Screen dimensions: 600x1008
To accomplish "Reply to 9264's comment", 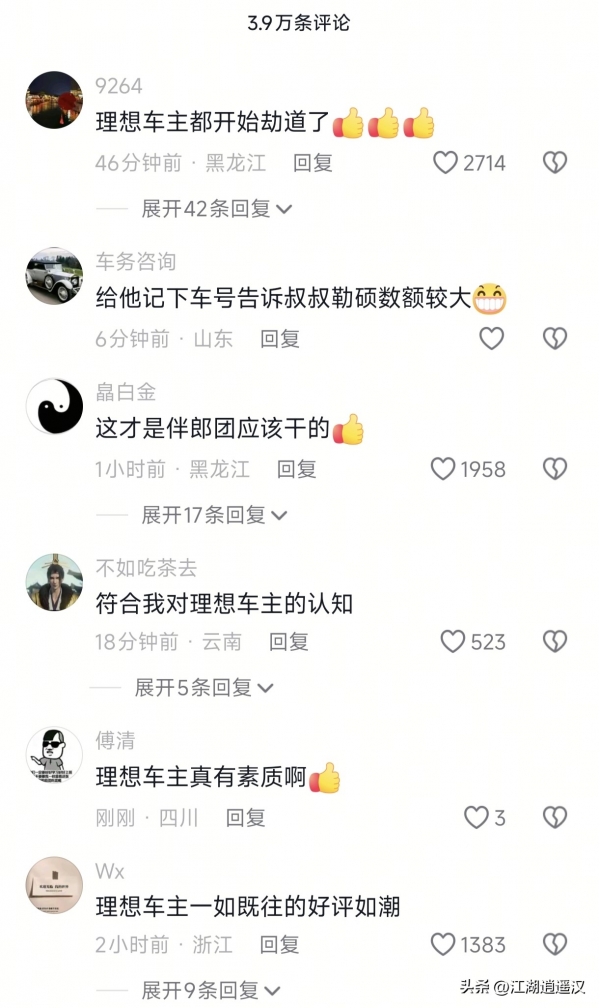I will pyautogui.click(x=313, y=163).
